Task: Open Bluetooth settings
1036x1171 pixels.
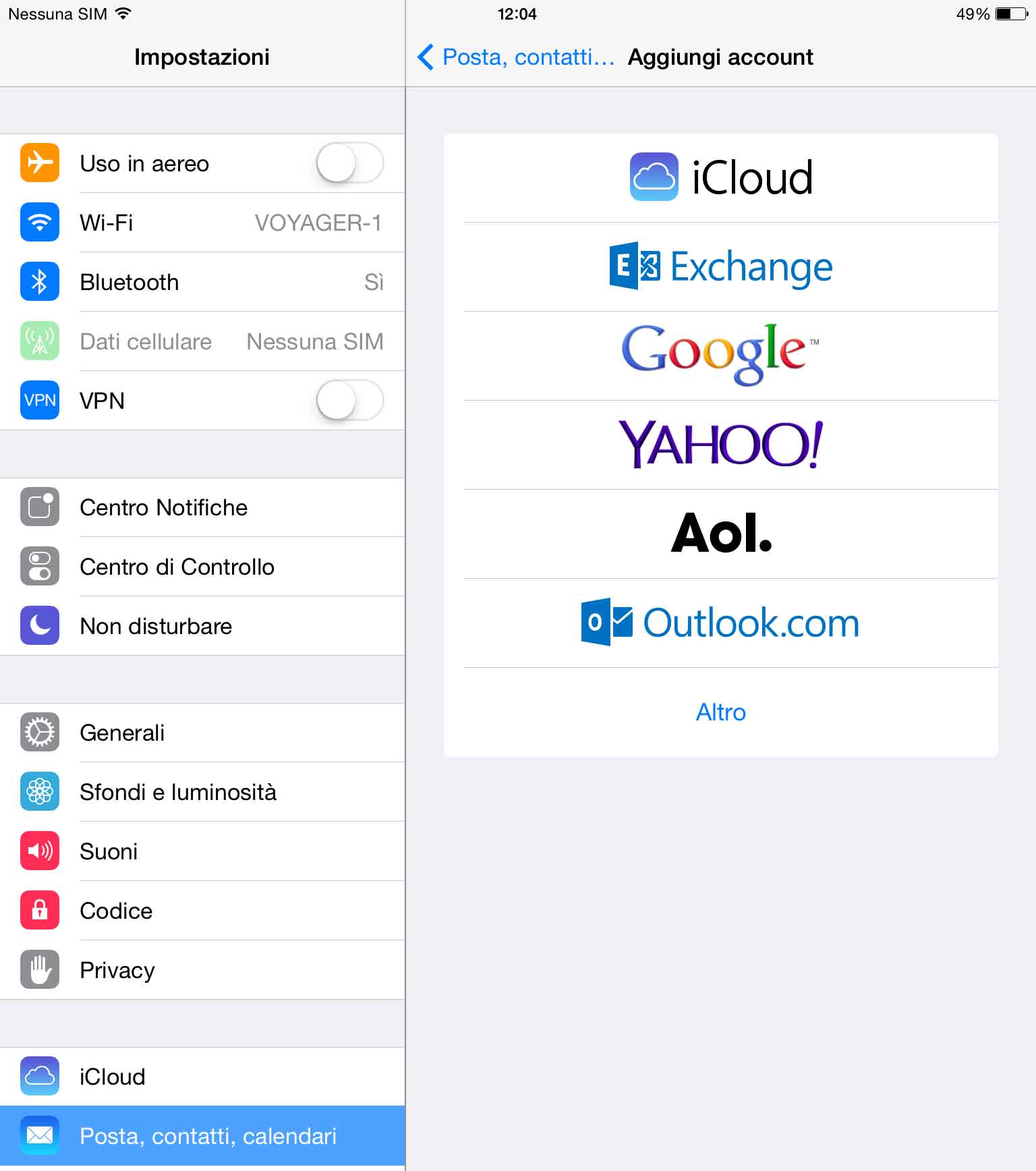Action: coord(202,282)
